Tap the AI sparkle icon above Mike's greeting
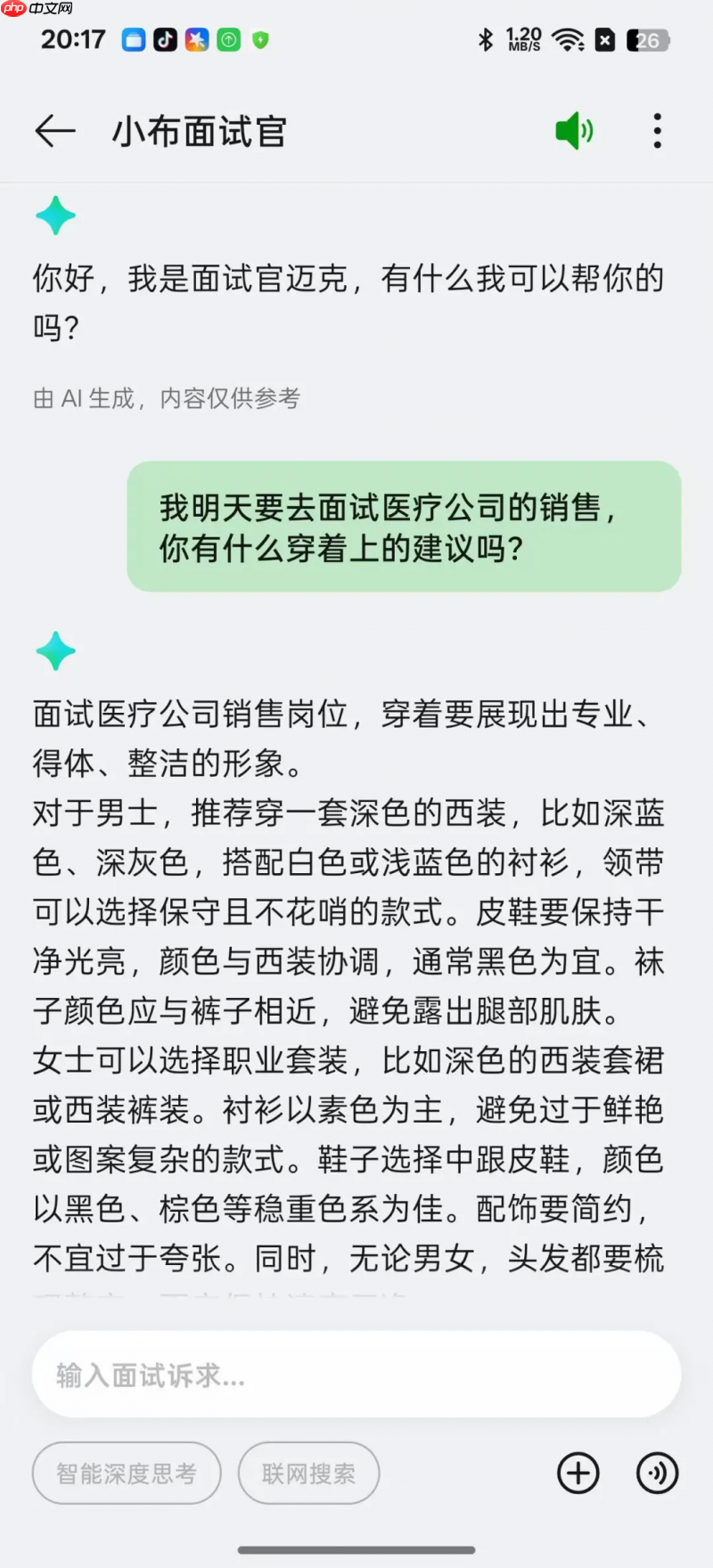 55,216
